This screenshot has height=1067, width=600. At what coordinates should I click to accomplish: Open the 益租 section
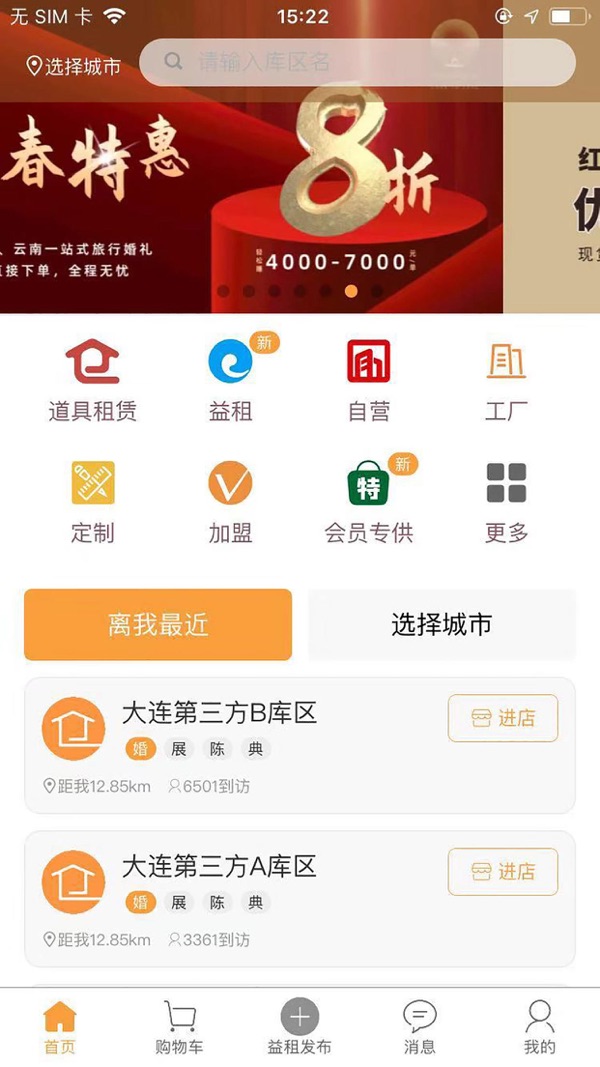(x=230, y=380)
